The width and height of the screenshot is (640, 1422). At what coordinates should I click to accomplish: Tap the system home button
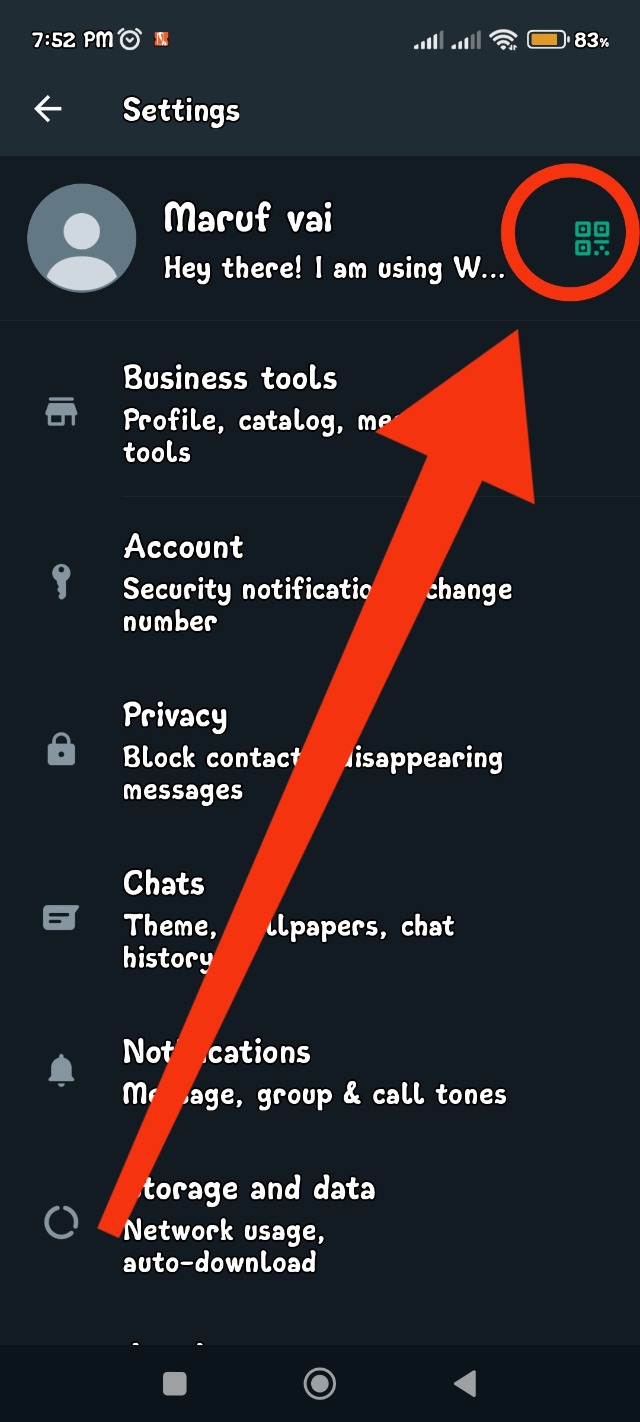pyautogui.click(x=319, y=1383)
